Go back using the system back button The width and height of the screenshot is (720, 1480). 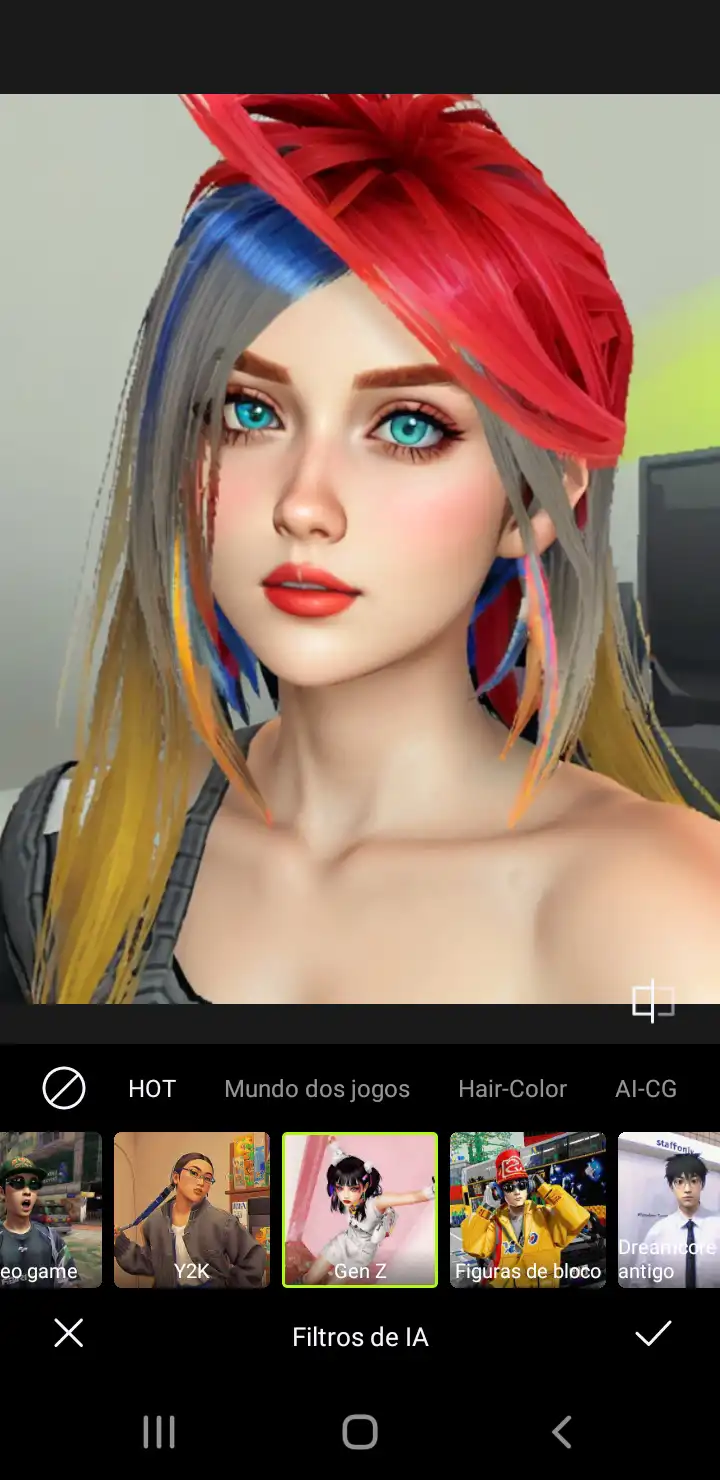[x=562, y=1432]
